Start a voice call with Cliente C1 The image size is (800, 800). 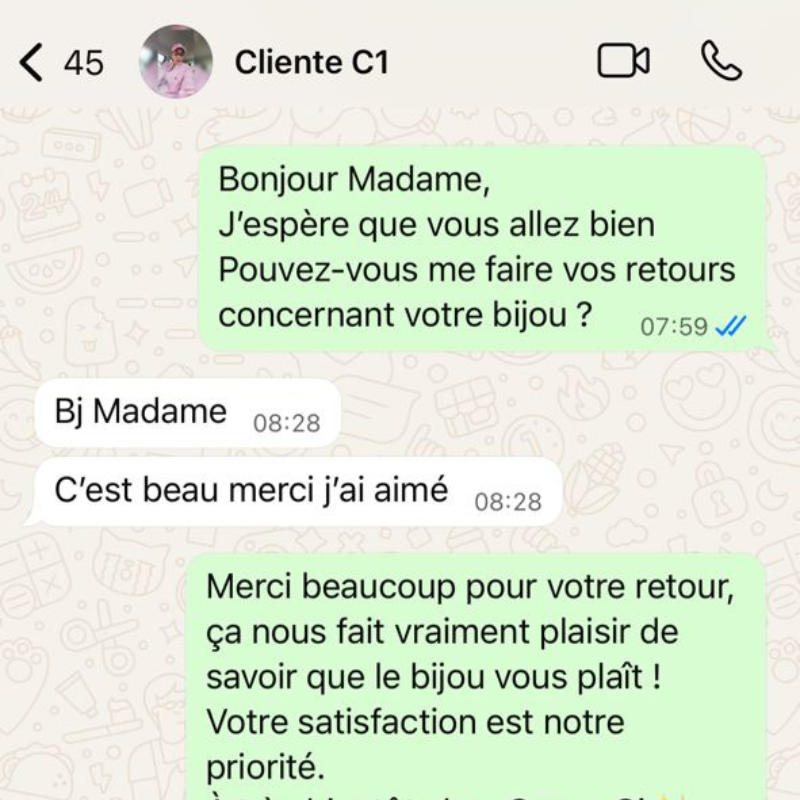pyautogui.click(x=721, y=62)
